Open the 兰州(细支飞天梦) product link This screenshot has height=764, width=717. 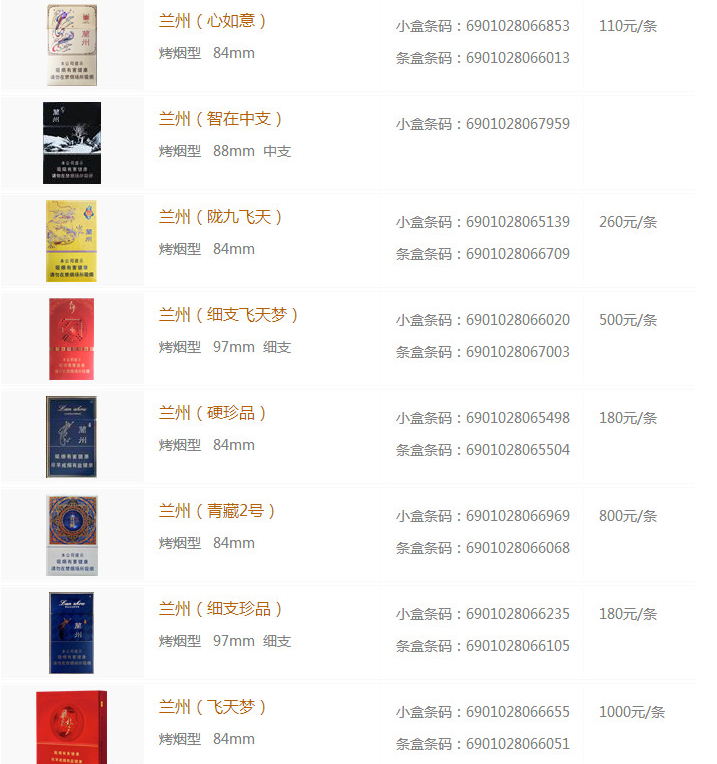228,315
